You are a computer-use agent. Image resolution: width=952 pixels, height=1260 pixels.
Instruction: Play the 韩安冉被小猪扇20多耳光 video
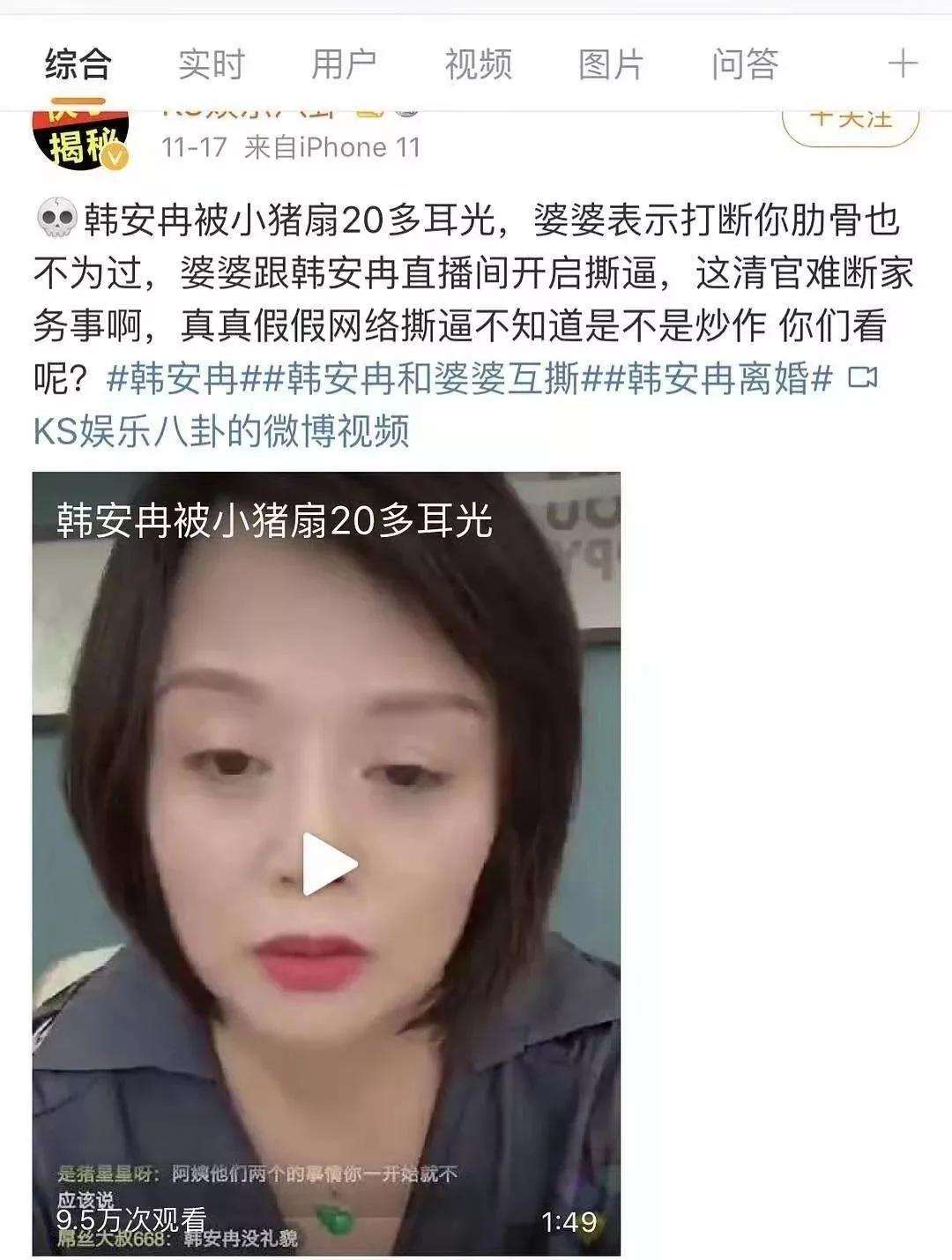pyautogui.click(x=328, y=863)
